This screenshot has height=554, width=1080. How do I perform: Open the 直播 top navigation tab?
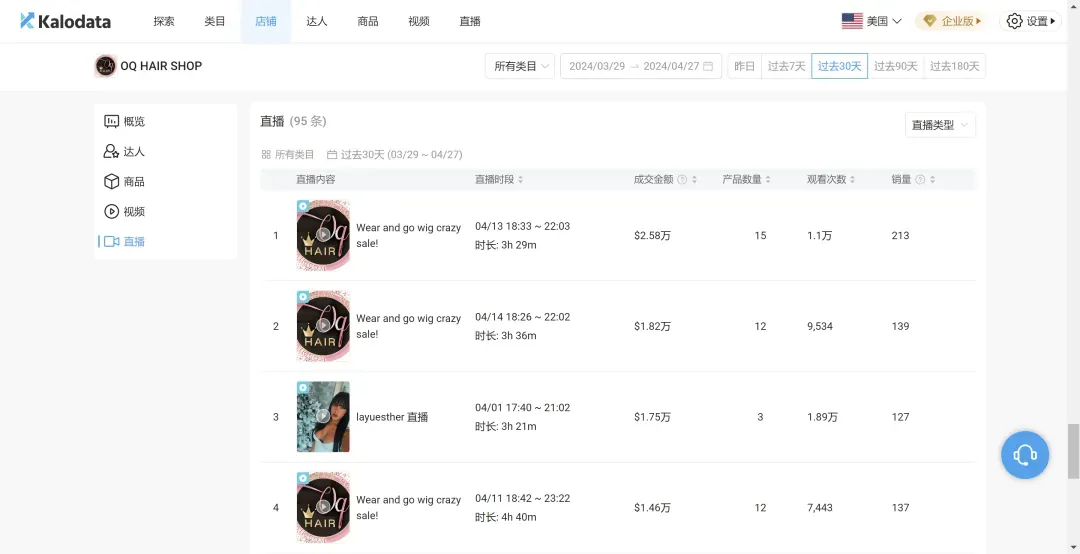click(x=470, y=21)
